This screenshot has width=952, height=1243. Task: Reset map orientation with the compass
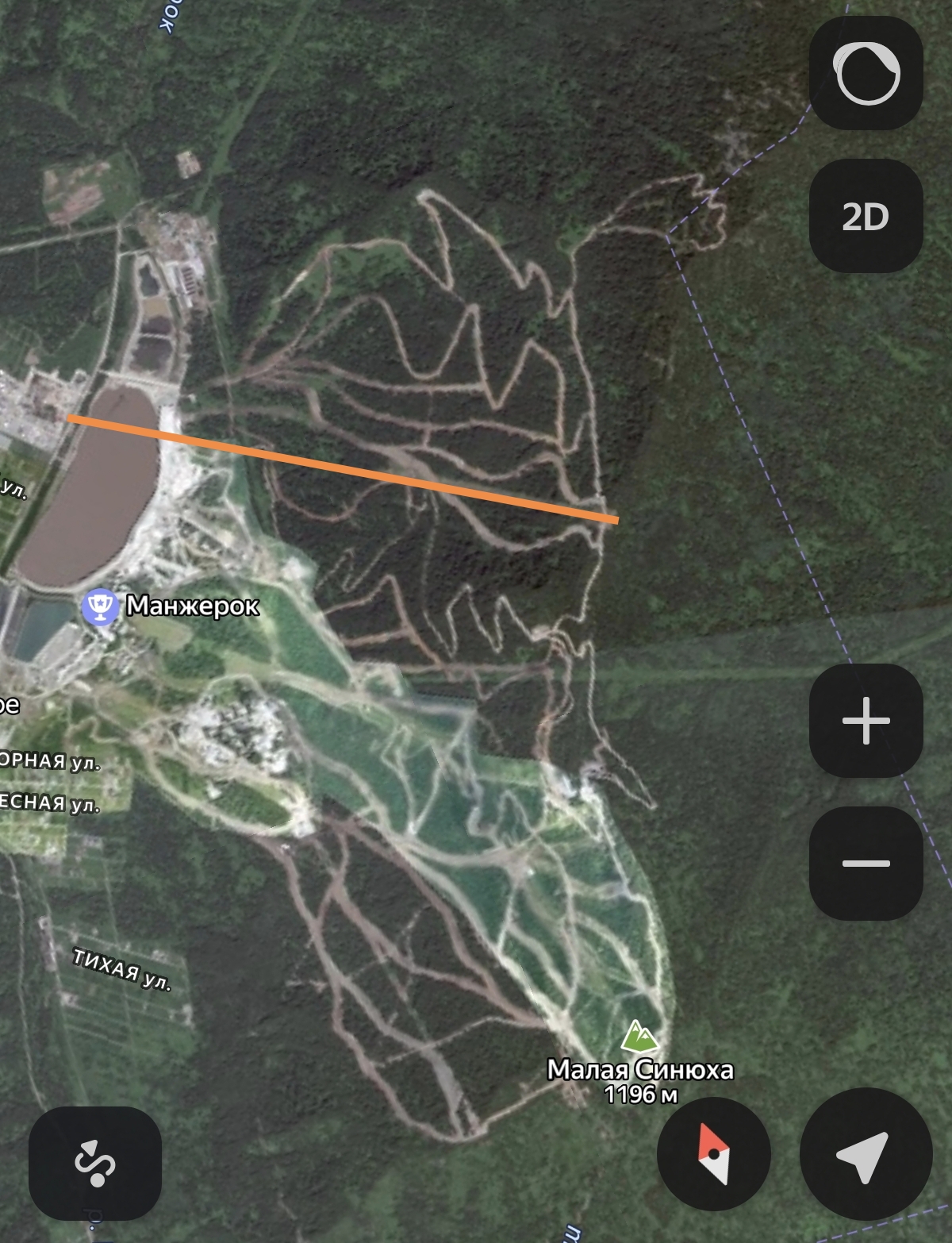click(x=714, y=1153)
